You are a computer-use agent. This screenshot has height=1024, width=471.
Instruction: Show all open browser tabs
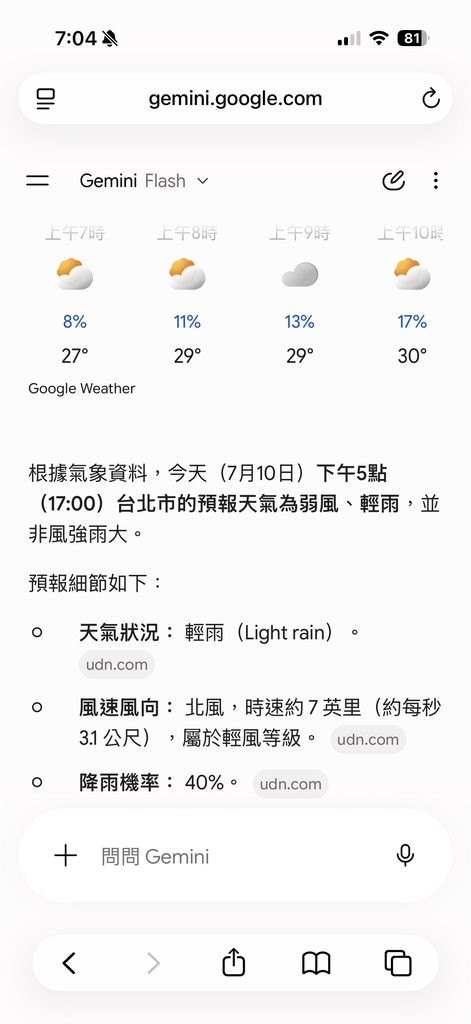[x=398, y=963]
